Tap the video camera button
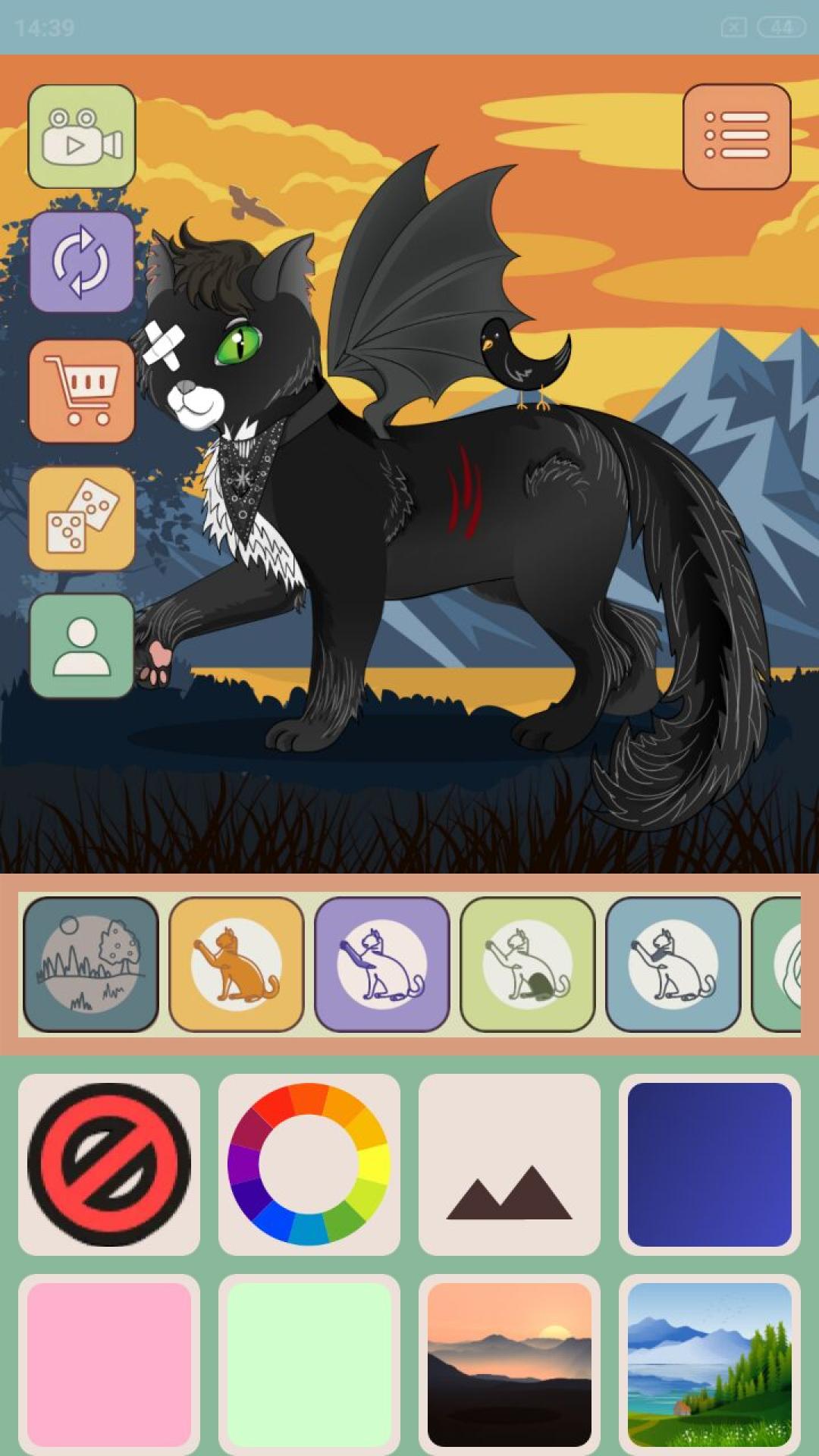Screen dimensions: 819x1456 82,136
